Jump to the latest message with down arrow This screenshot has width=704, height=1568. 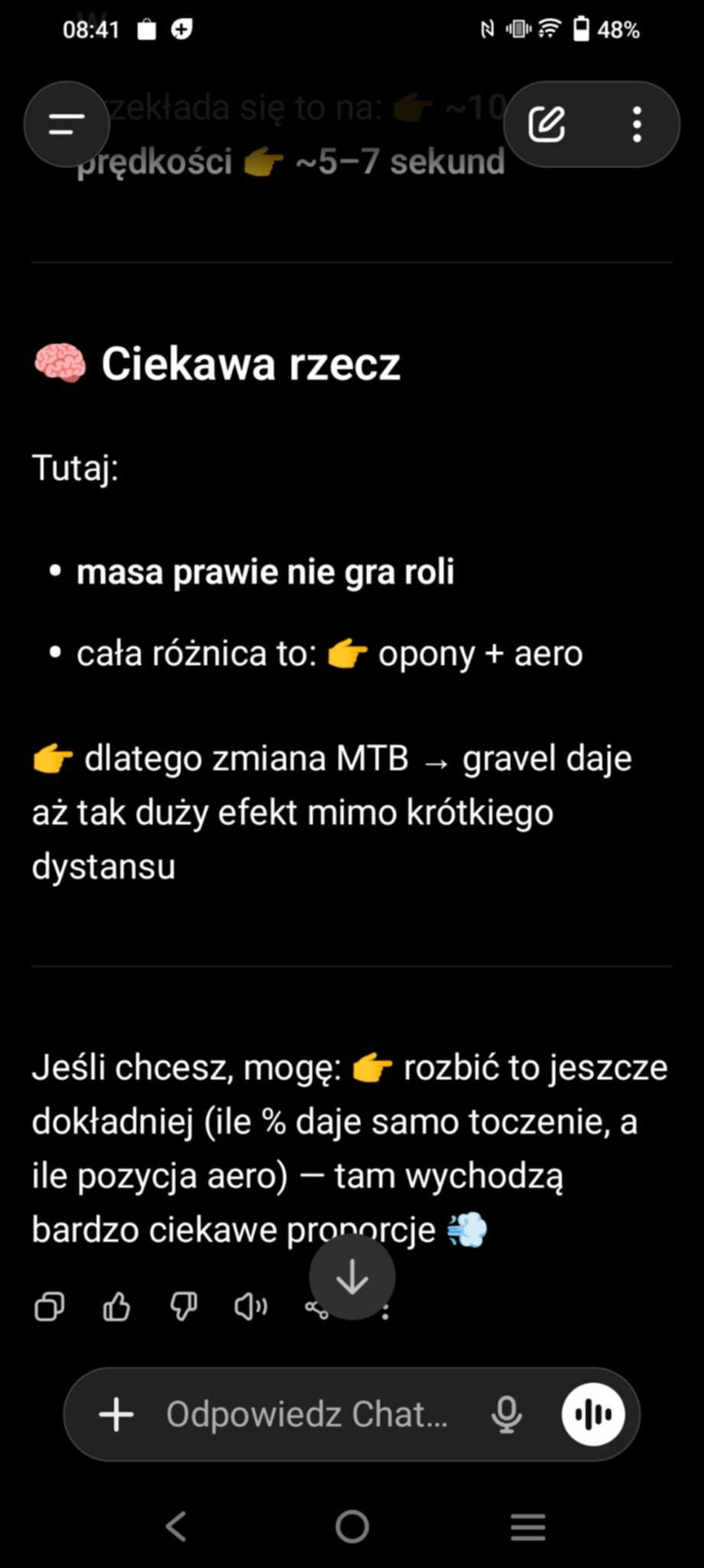pos(352,1276)
